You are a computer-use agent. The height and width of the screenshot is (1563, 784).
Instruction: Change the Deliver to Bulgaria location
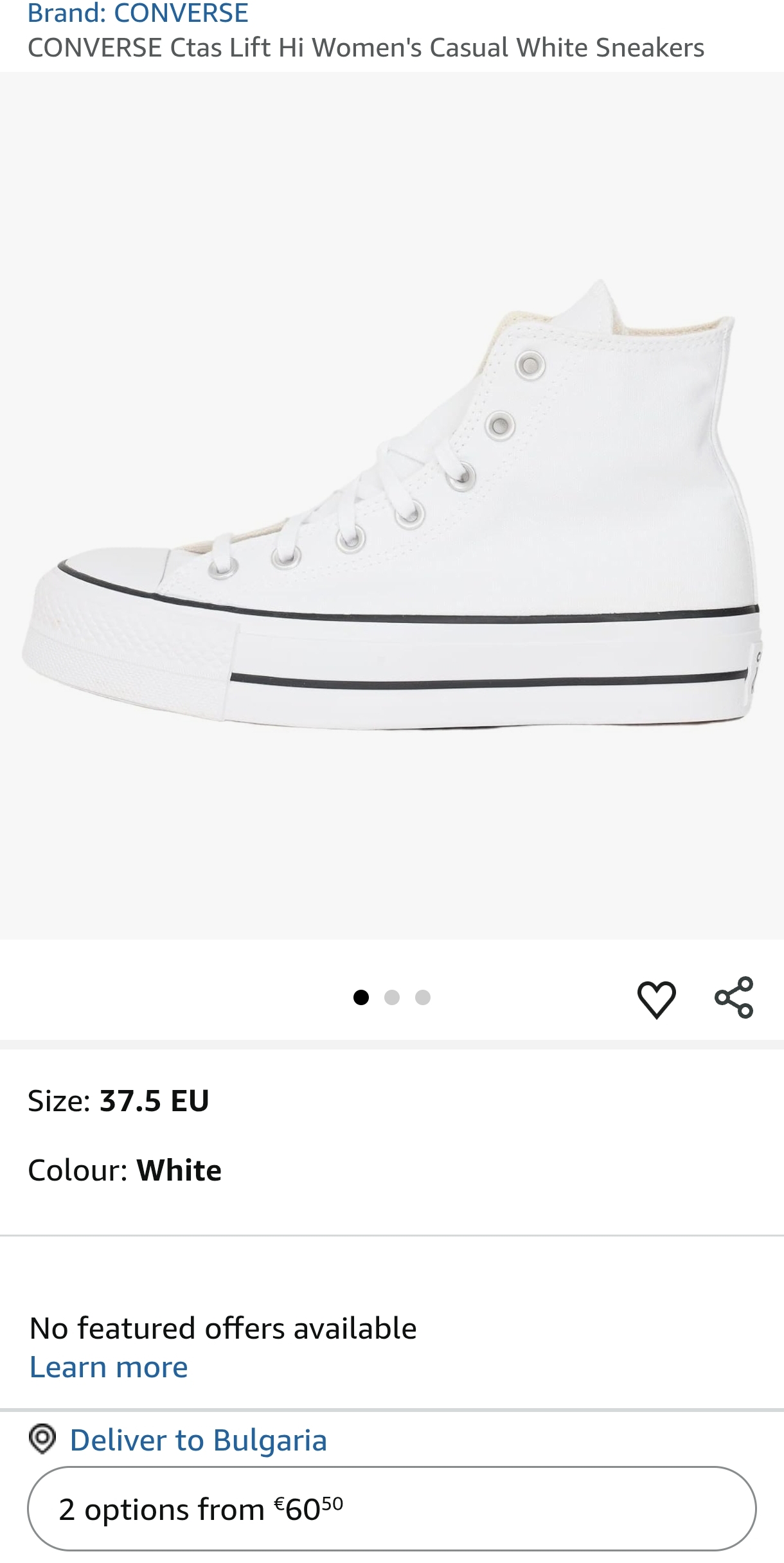tap(198, 1440)
